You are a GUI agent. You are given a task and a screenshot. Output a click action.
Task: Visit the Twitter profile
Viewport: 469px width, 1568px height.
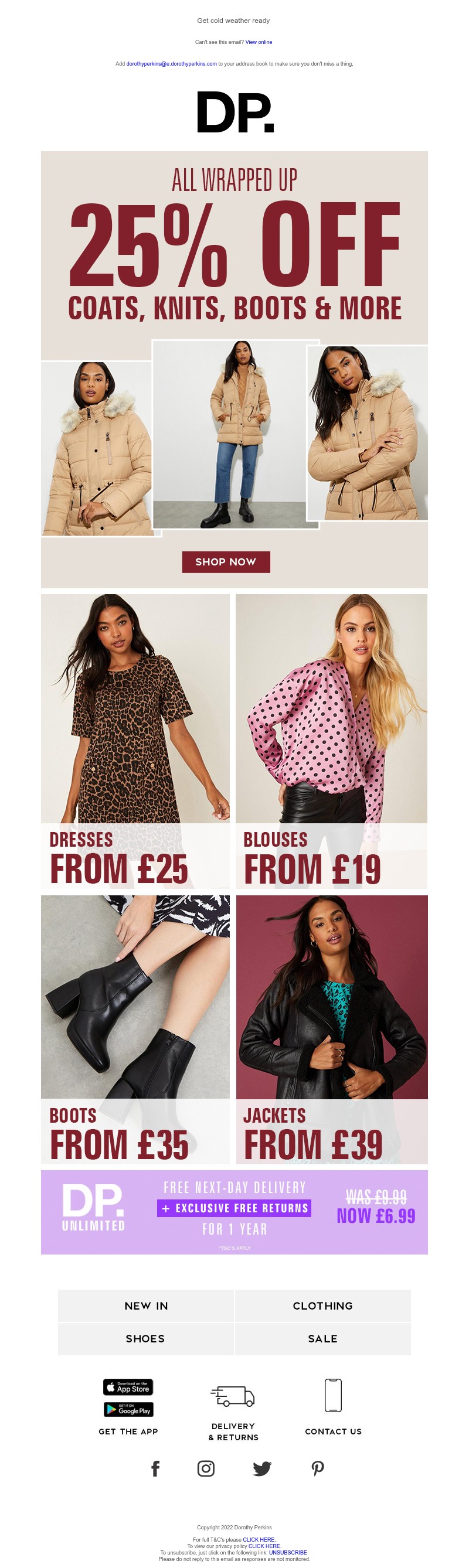click(262, 1468)
